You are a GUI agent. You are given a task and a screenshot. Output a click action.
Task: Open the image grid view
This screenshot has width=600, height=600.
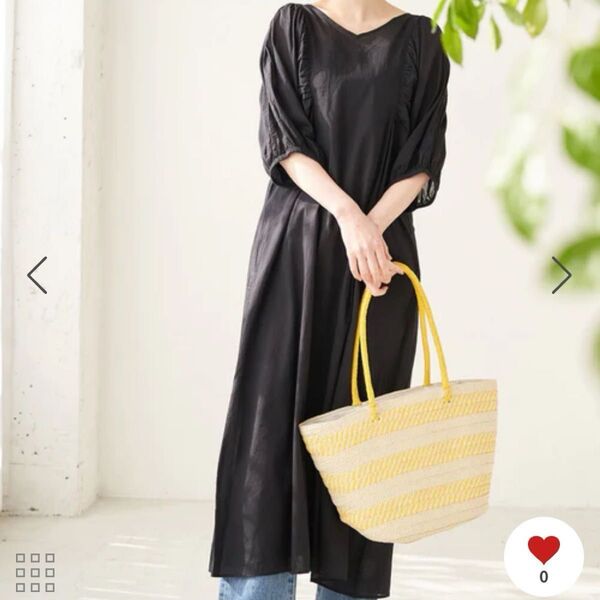[x=35, y=572]
